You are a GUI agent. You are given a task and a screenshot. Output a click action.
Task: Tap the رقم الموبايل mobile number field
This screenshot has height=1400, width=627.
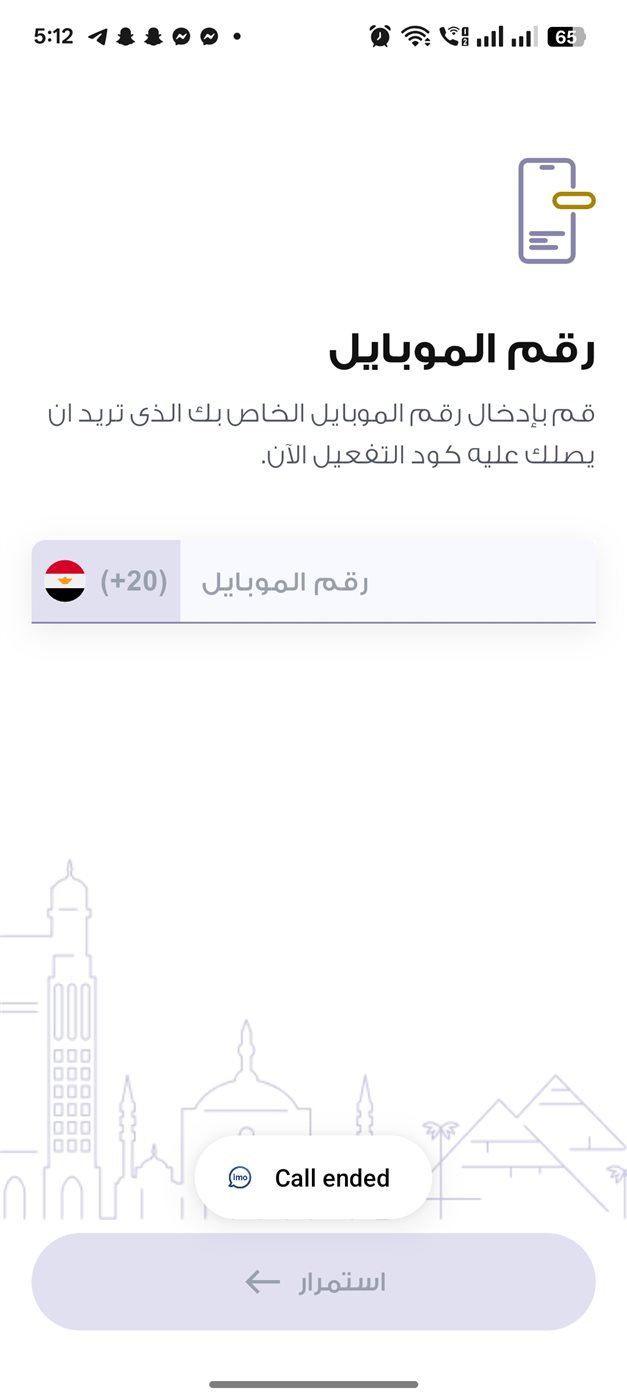(387, 582)
